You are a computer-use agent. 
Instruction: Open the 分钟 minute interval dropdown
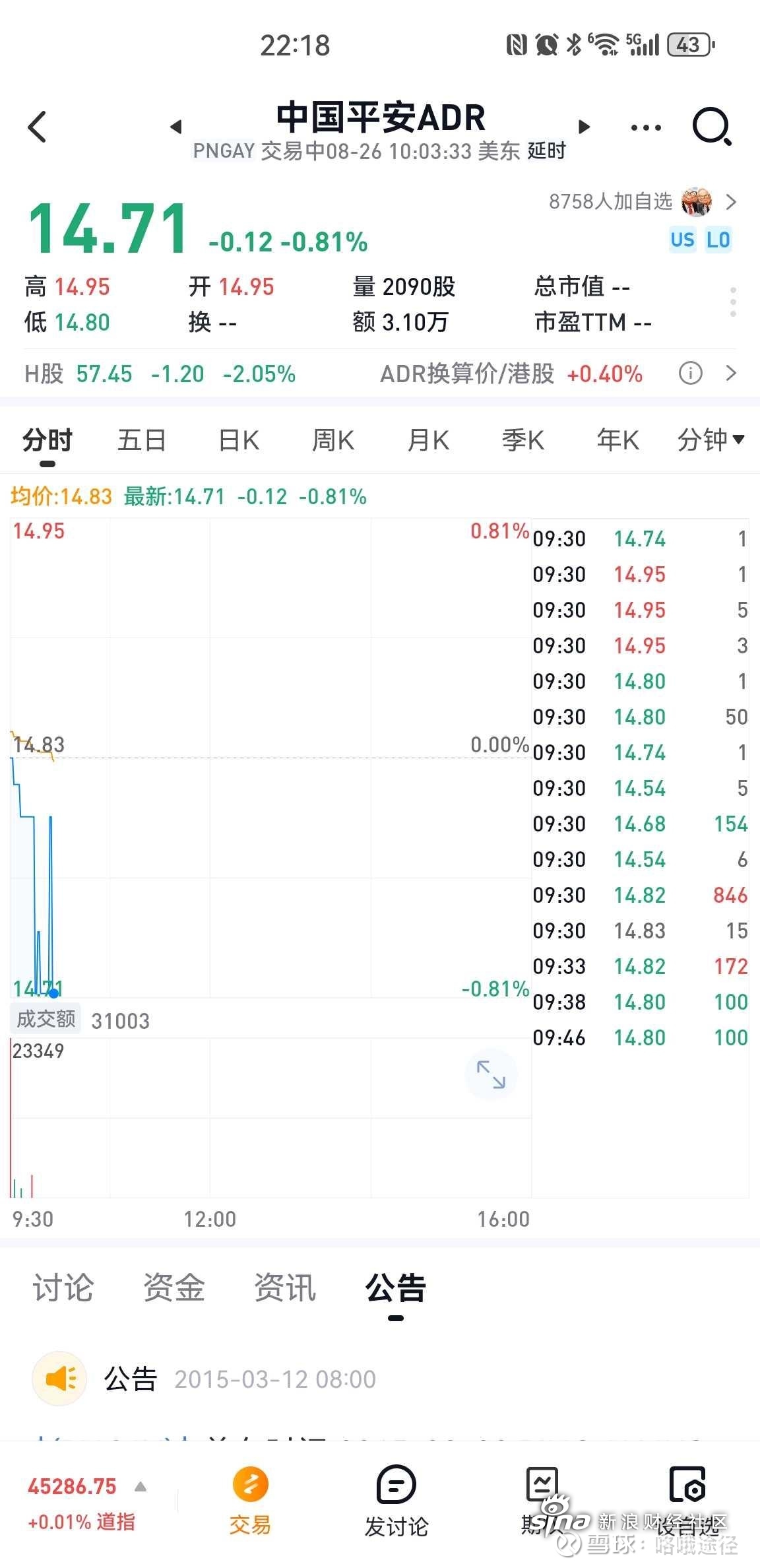point(712,439)
